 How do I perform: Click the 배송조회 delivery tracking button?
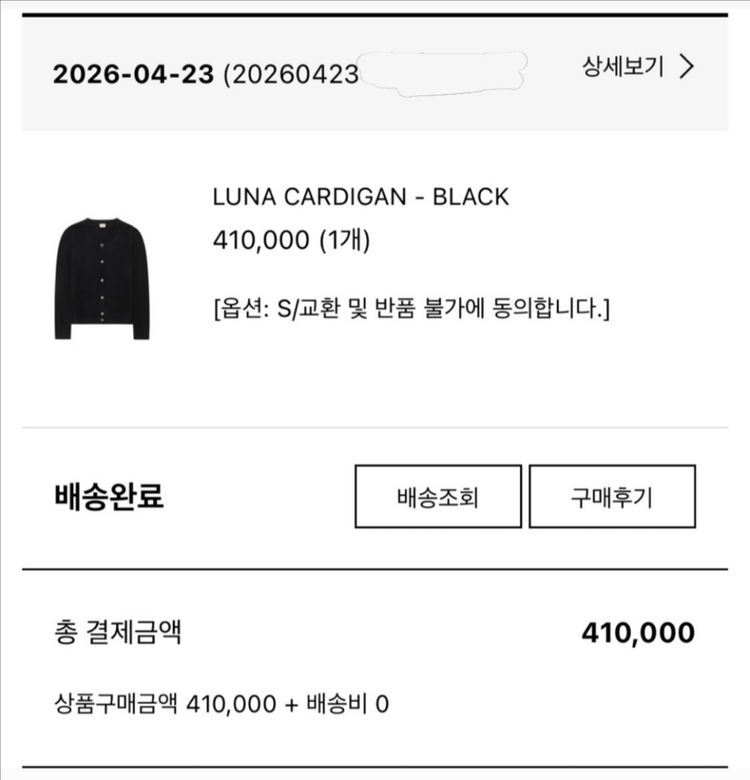click(437, 495)
